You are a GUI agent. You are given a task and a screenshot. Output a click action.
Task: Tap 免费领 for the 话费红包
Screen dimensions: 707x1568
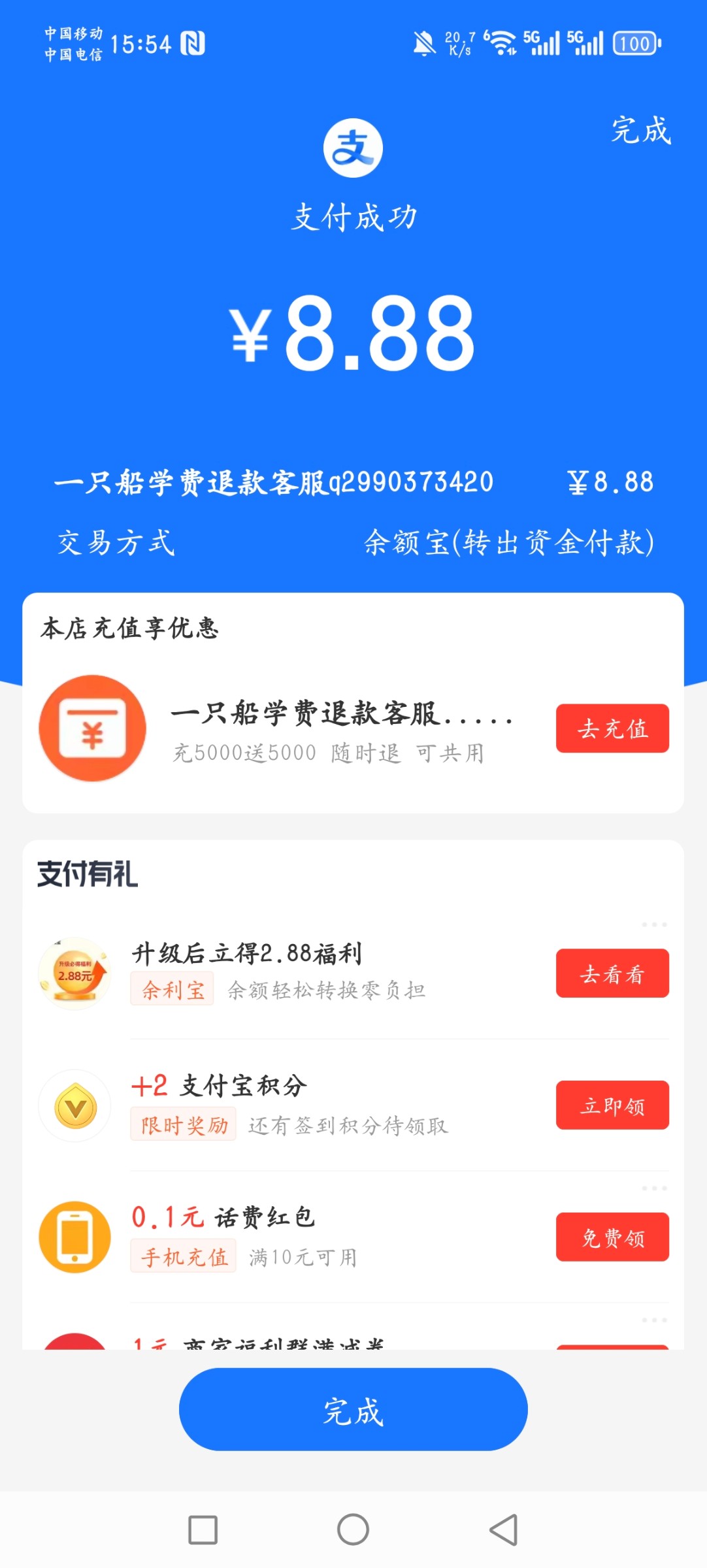click(612, 1237)
